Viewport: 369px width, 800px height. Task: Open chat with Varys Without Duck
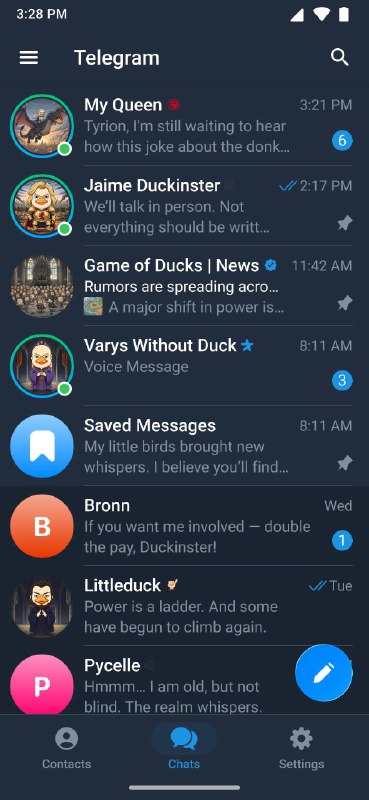(x=184, y=366)
